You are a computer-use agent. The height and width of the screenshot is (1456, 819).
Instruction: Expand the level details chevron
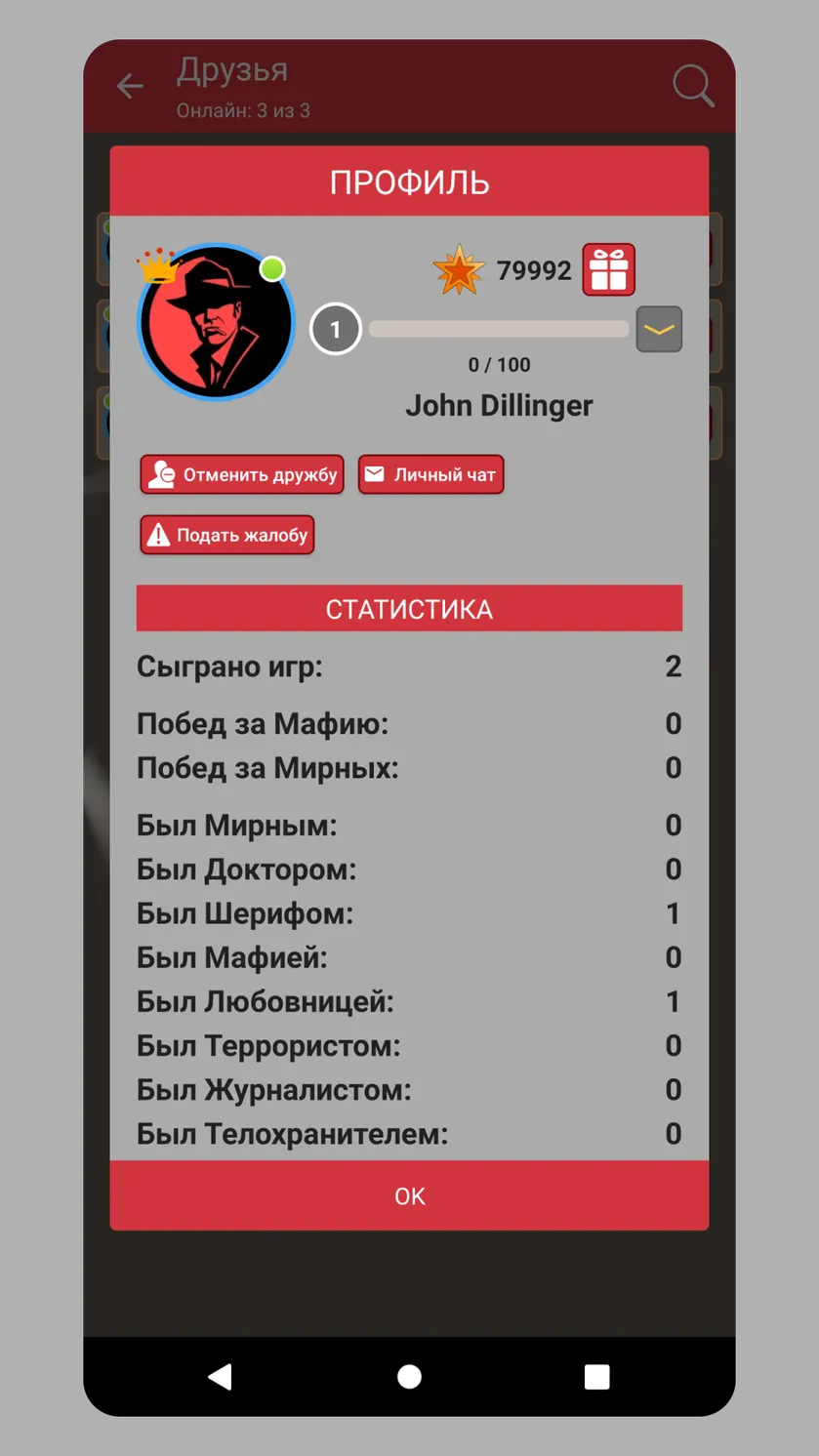[659, 330]
